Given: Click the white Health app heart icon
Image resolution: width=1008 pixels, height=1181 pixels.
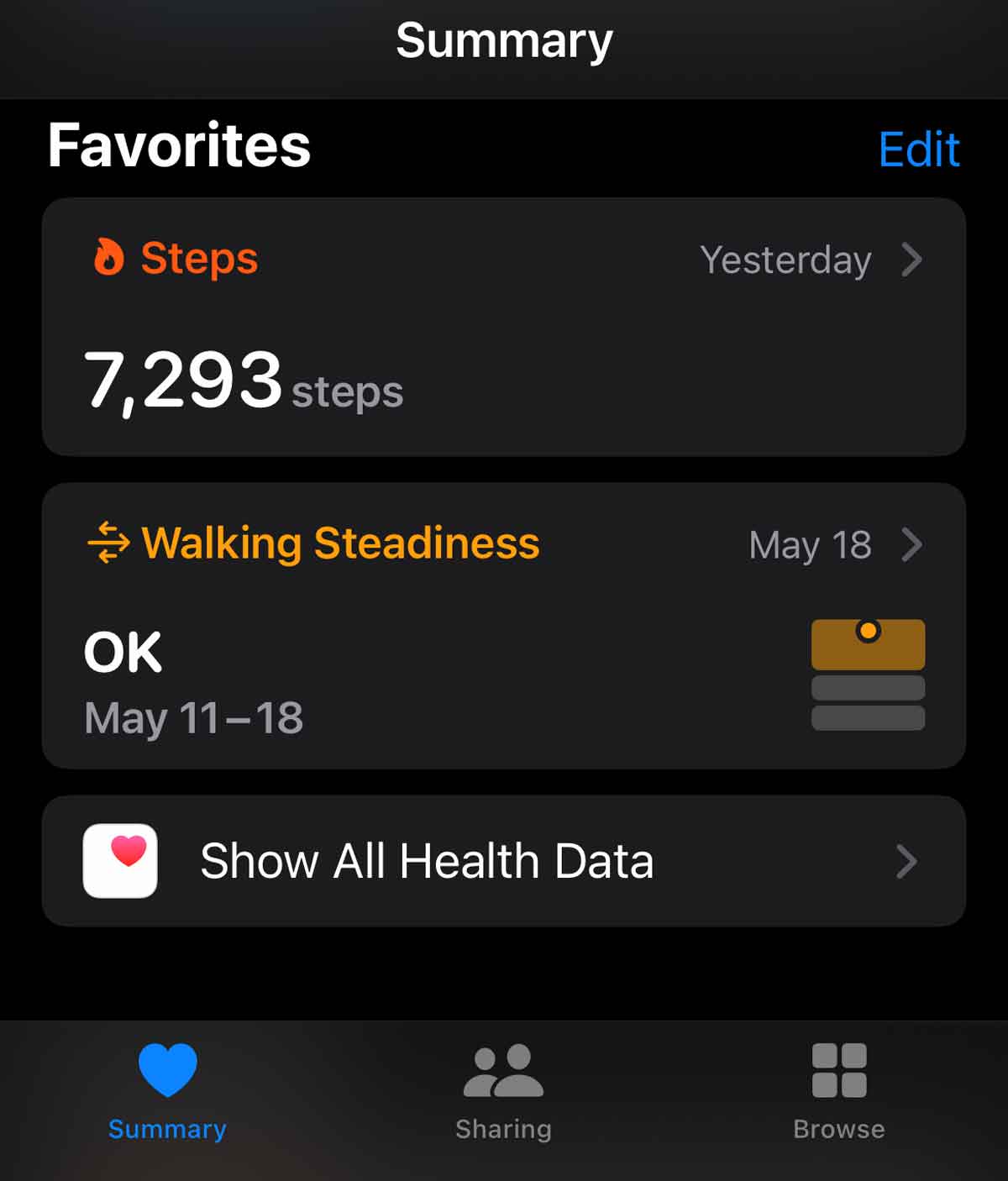Looking at the screenshot, I should [x=119, y=861].
